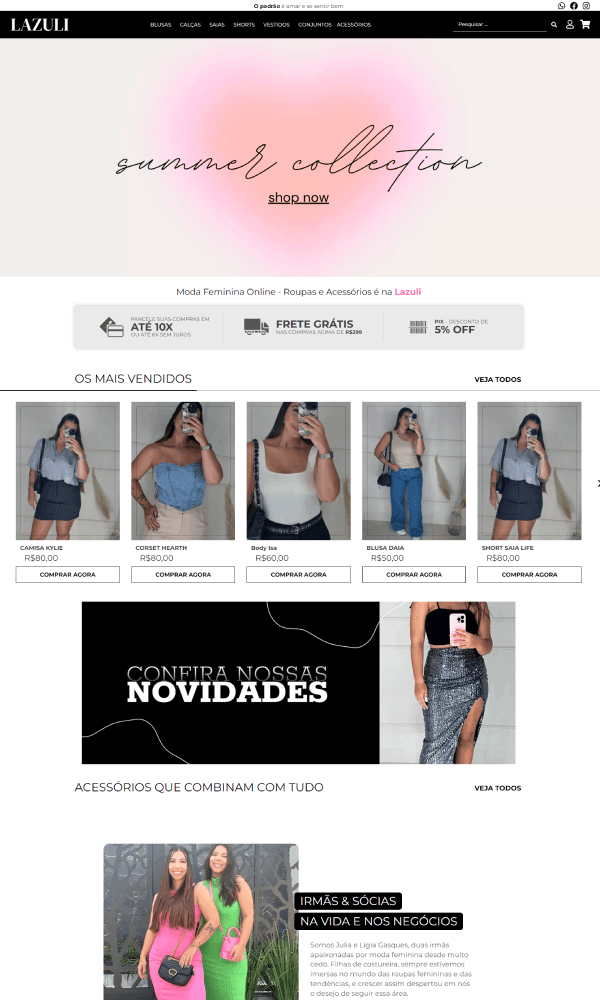Go to Lazuli home via logo
The height and width of the screenshot is (1000, 600).
coord(40,24)
